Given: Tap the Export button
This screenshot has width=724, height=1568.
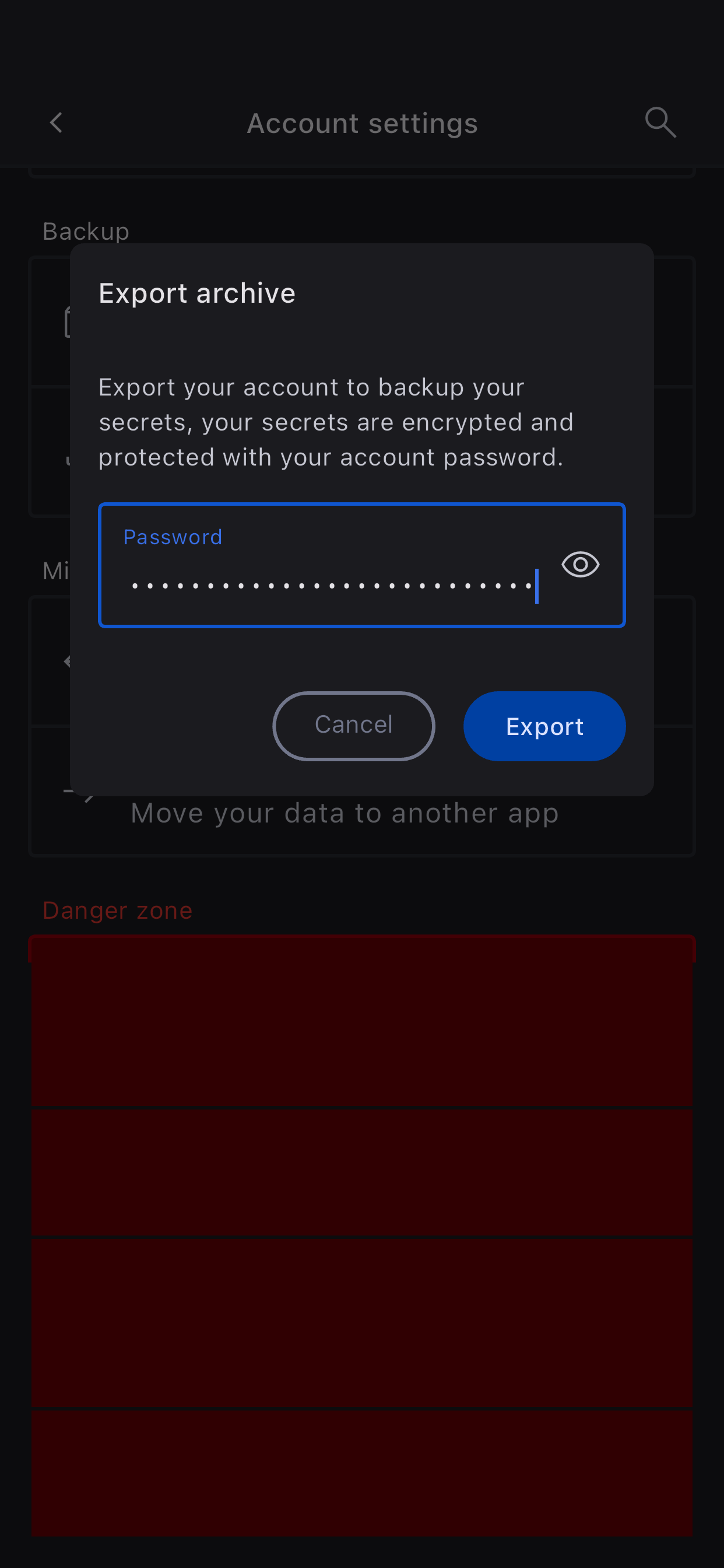Looking at the screenshot, I should (x=544, y=726).
